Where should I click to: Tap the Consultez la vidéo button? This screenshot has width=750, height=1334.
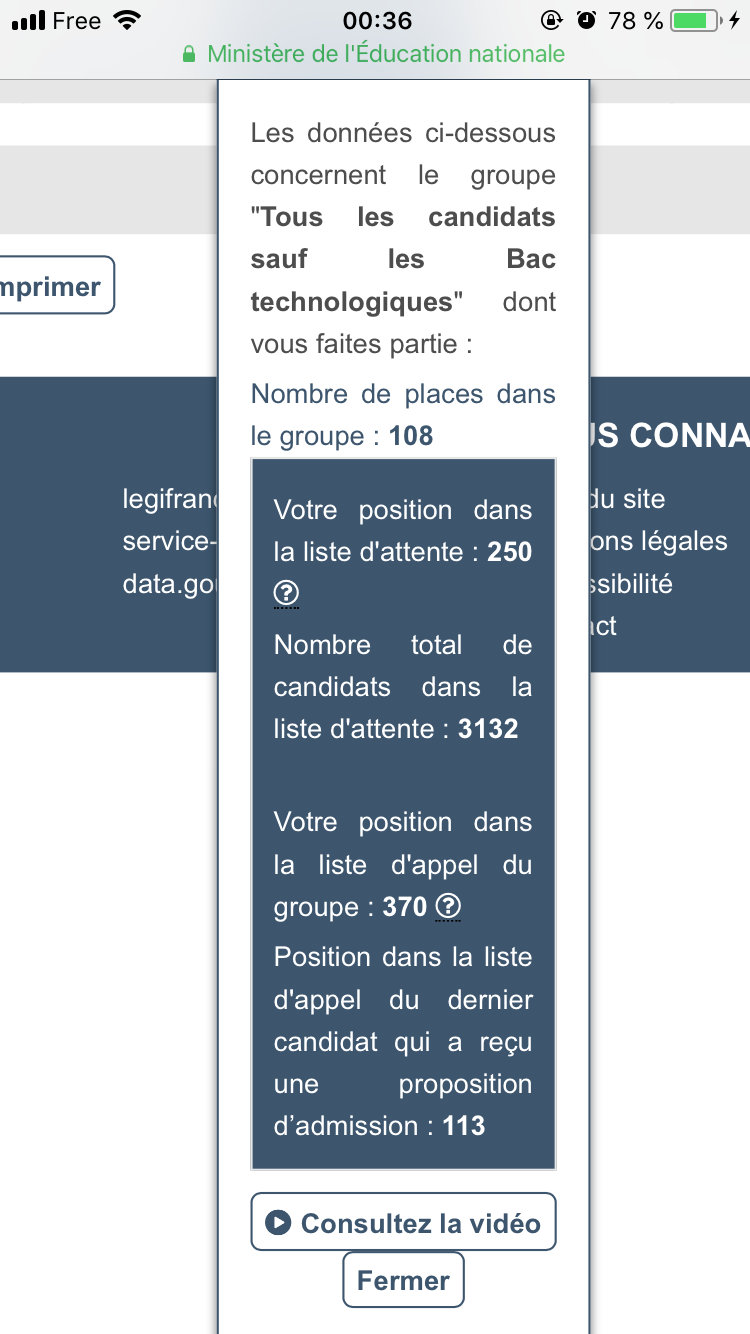pos(403,1222)
